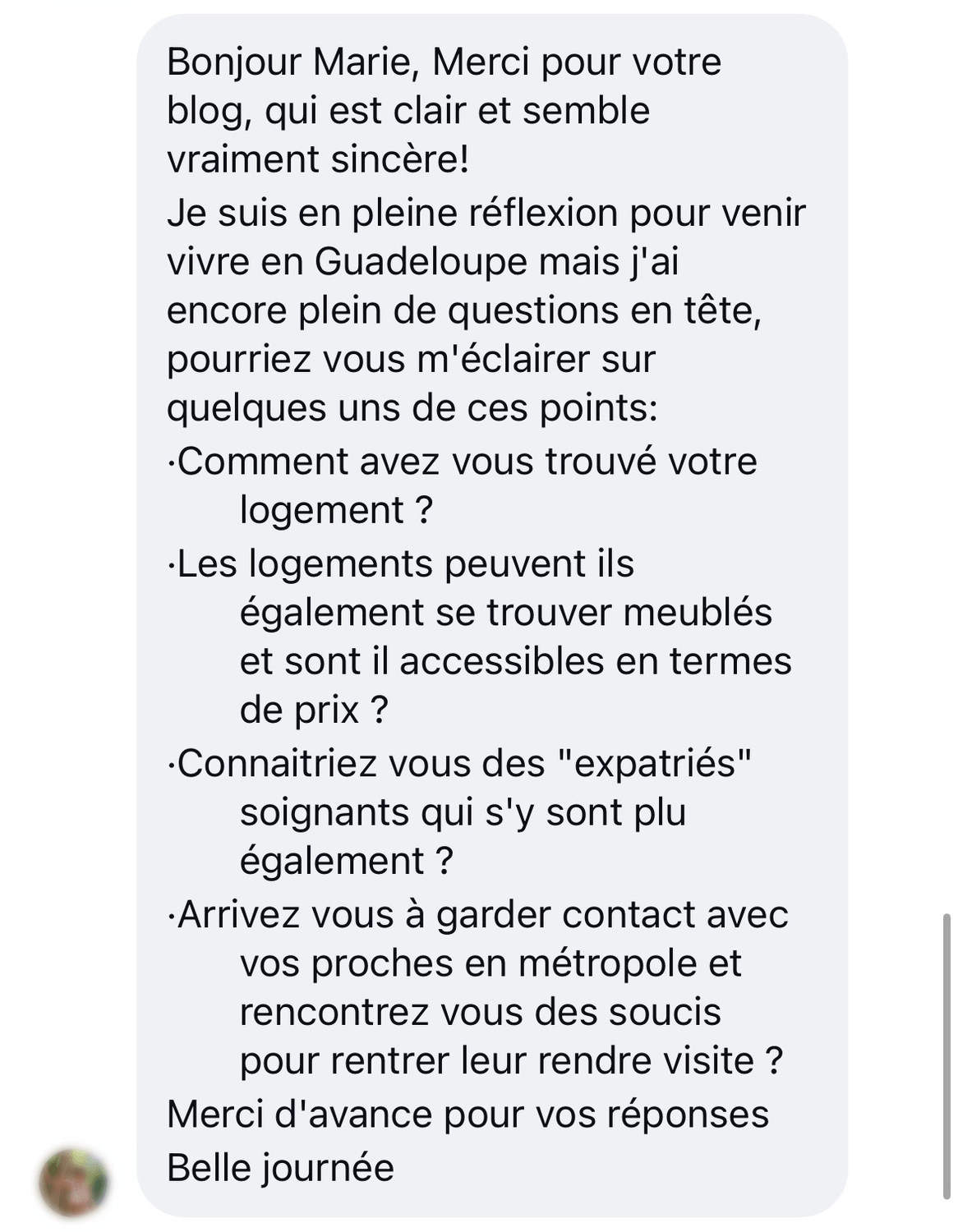Open the sender's blurred profile avatar
Screen dimensions: 958x1232
(74, 1182)
